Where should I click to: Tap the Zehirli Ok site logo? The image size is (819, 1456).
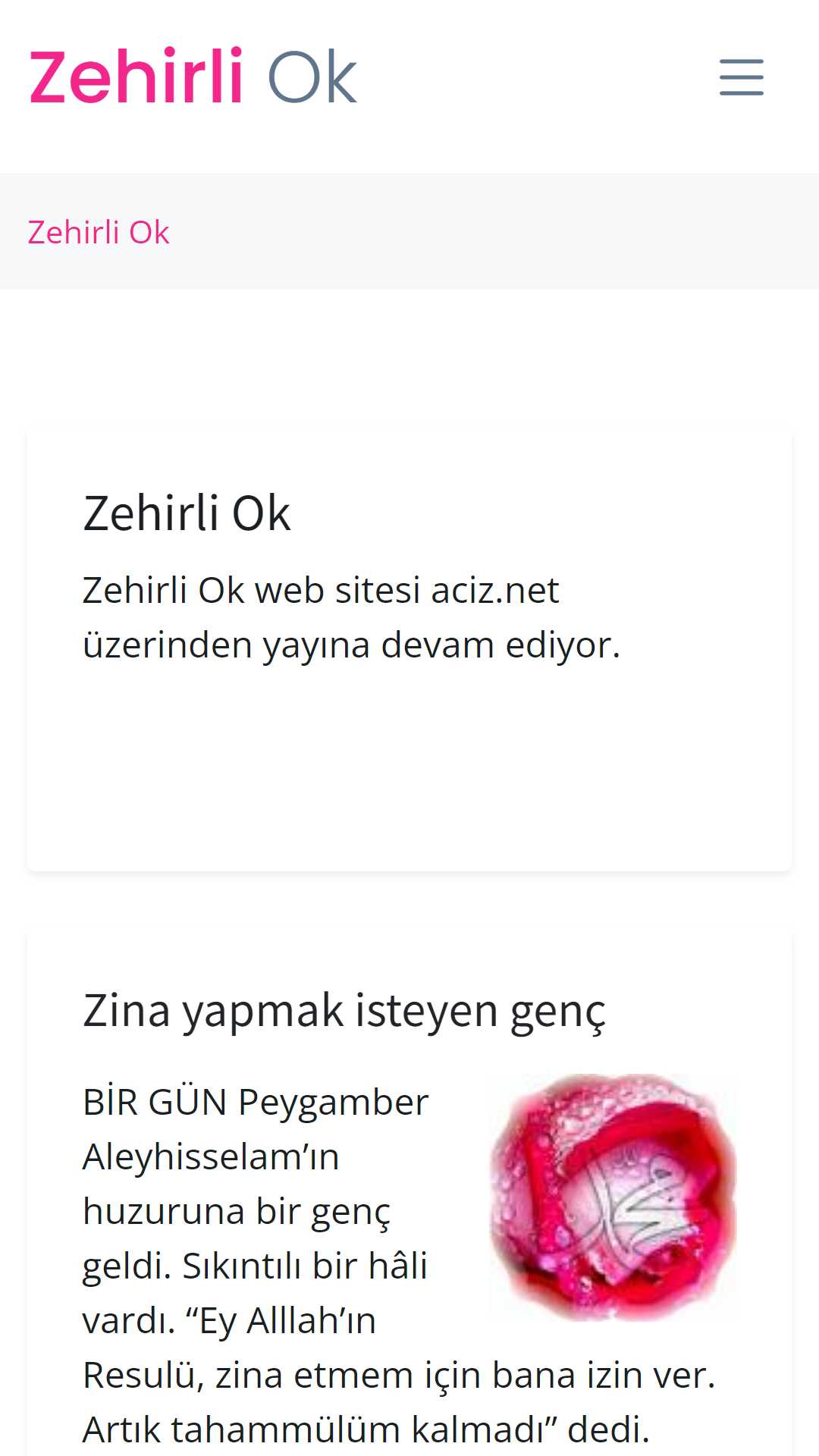coord(193,77)
